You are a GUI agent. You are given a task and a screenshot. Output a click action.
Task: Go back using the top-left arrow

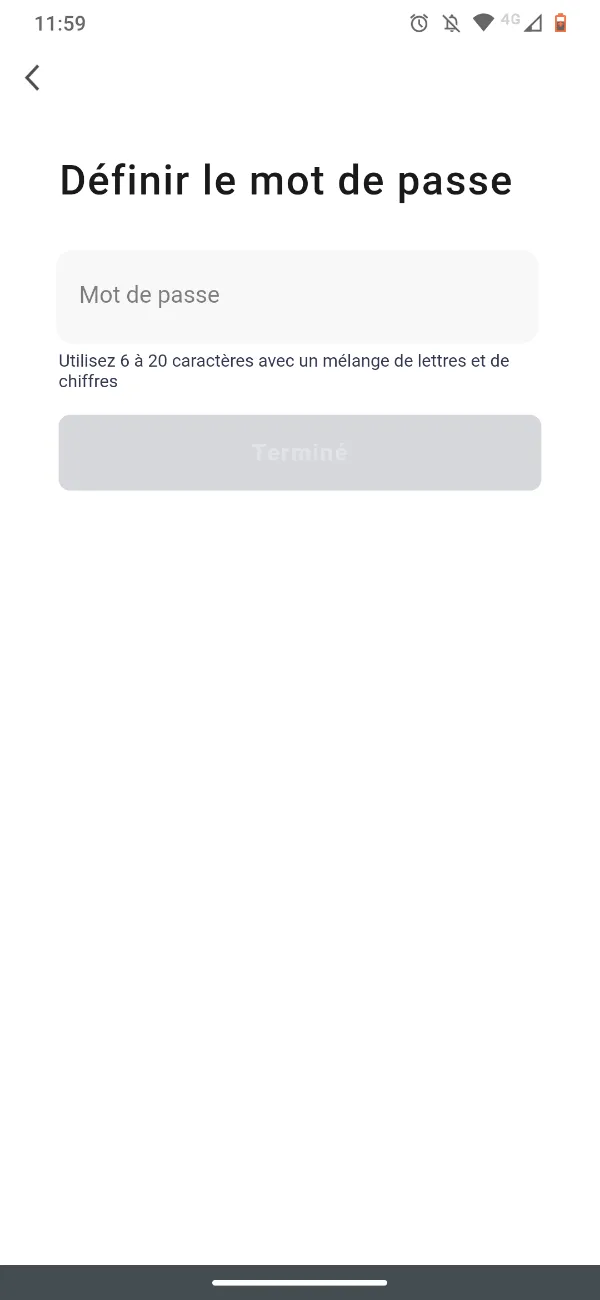(33, 78)
